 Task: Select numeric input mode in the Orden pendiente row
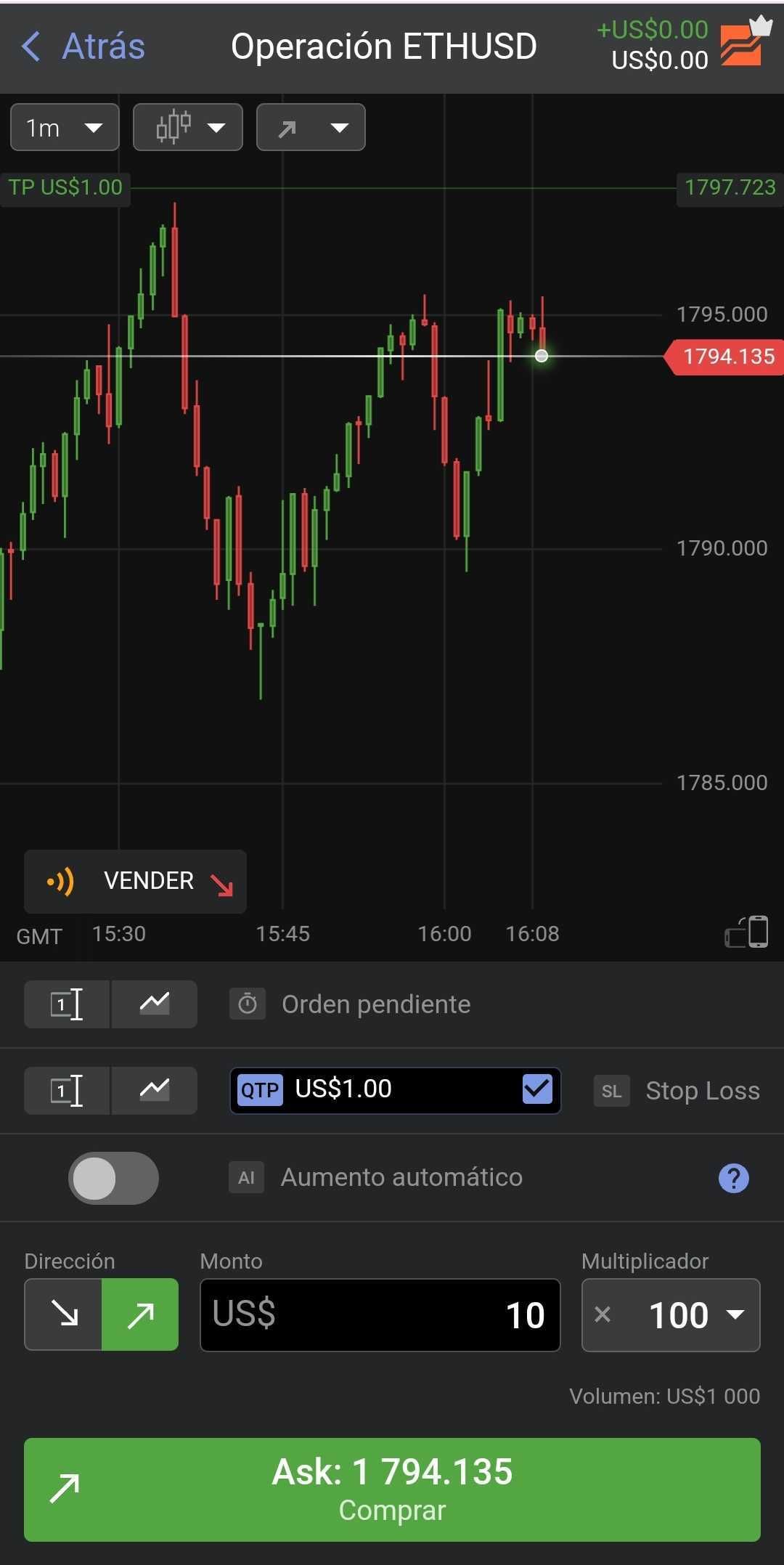click(67, 1004)
